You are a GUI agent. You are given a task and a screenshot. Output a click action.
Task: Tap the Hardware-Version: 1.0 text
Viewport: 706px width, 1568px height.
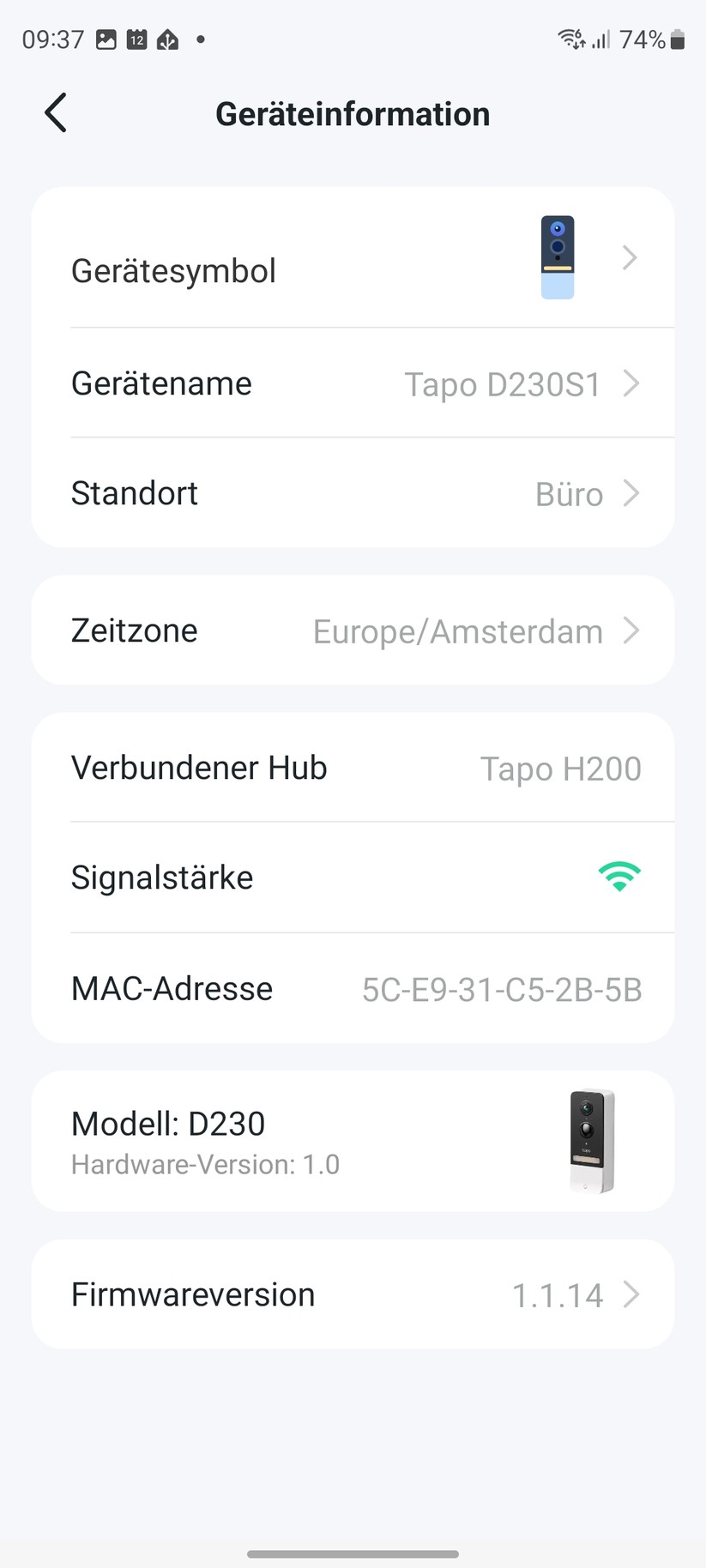(x=205, y=1164)
